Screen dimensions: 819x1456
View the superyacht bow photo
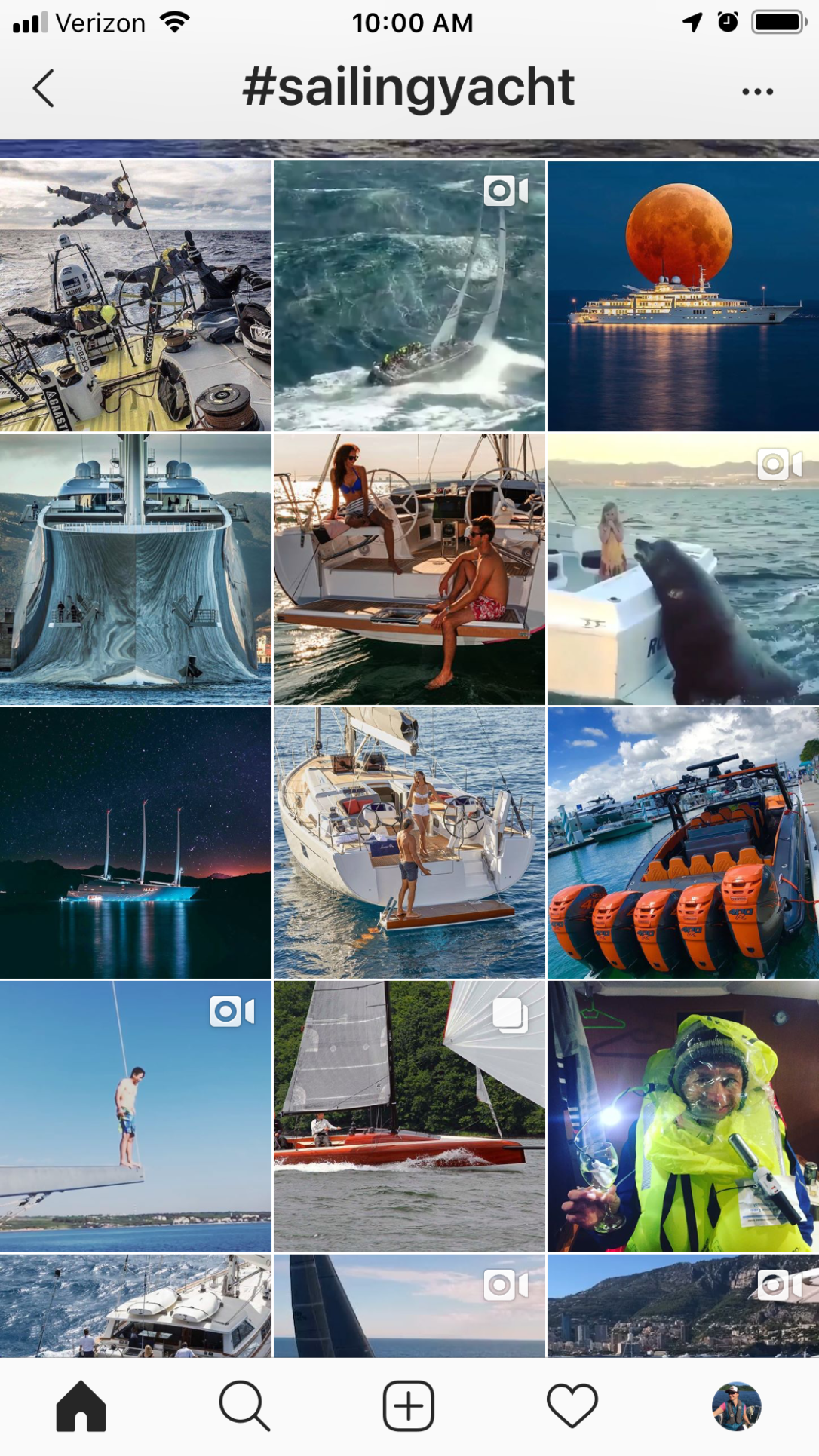136,569
